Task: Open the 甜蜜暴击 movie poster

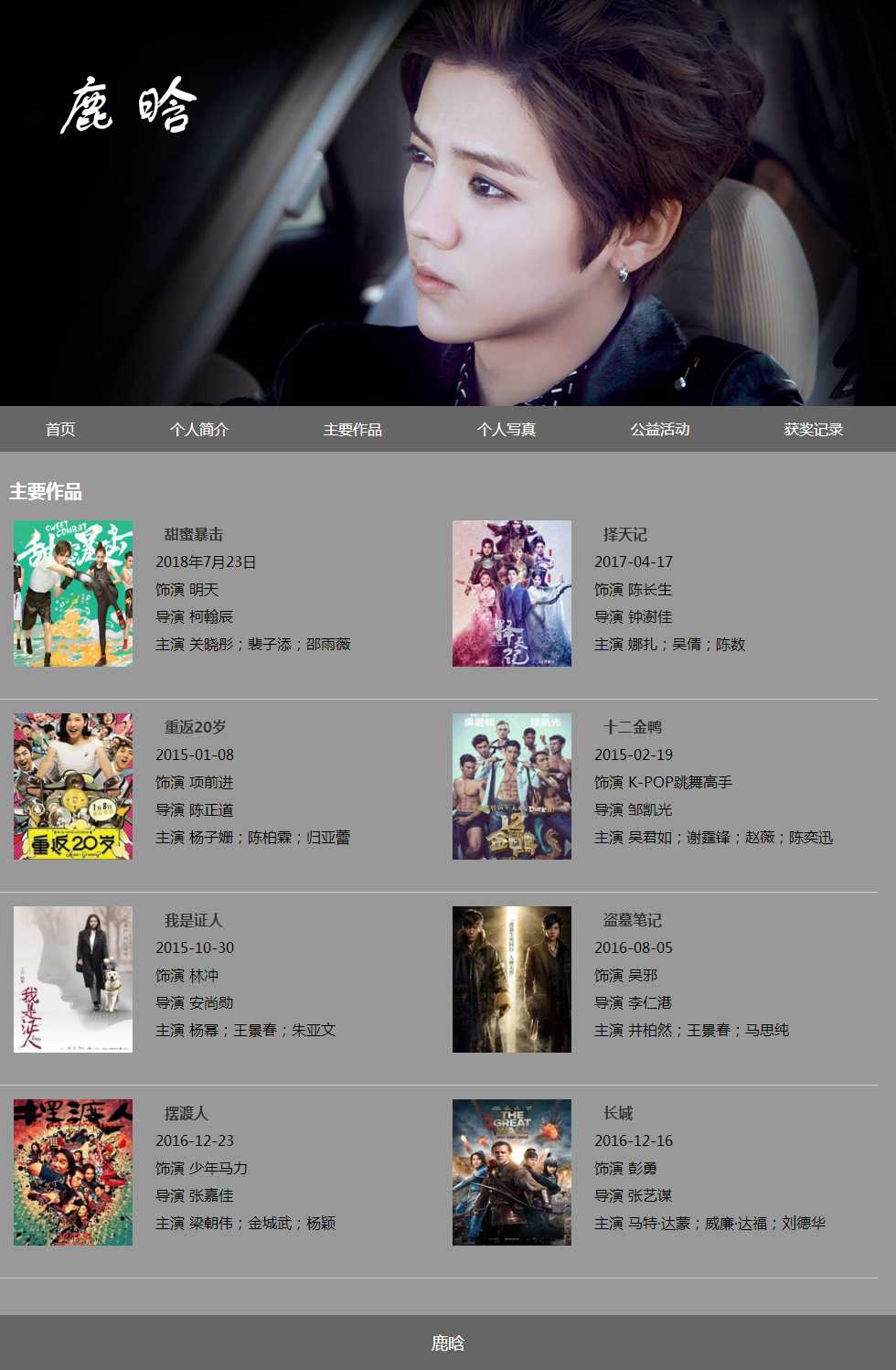Action: tap(73, 594)
